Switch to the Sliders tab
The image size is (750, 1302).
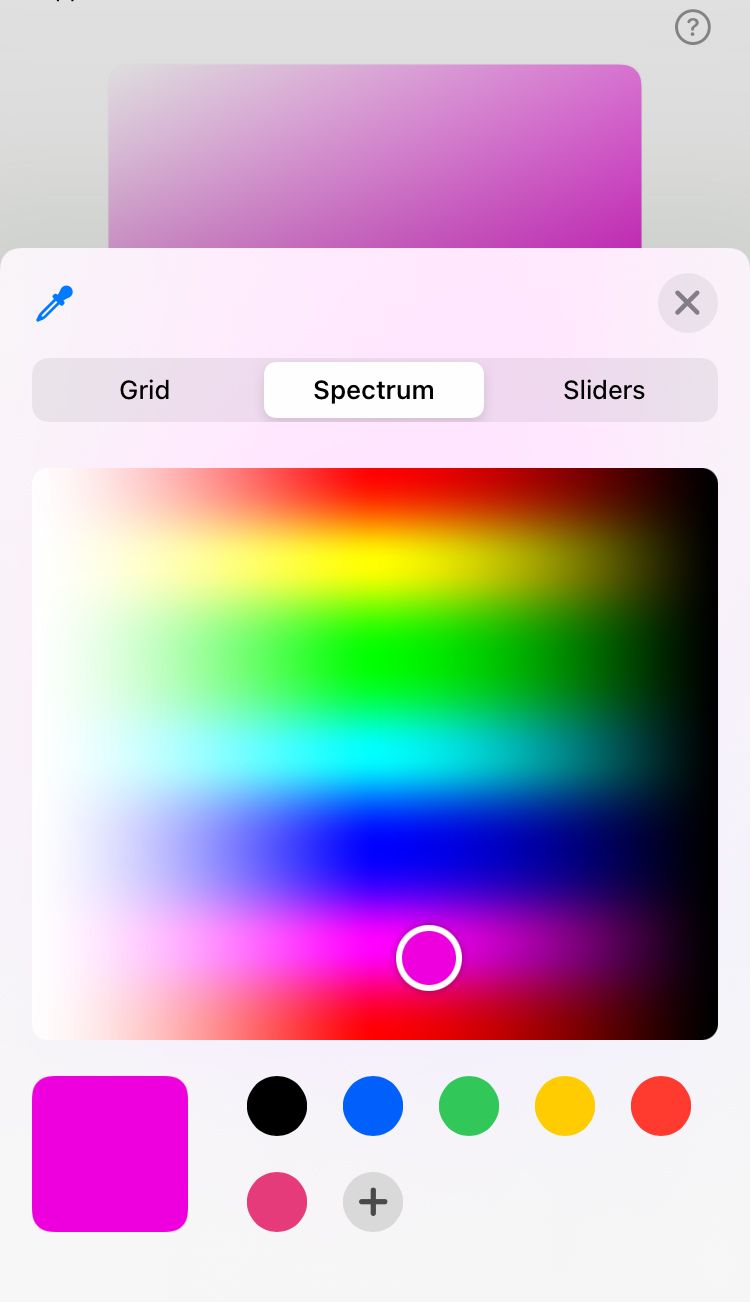(x=604, y=390)
